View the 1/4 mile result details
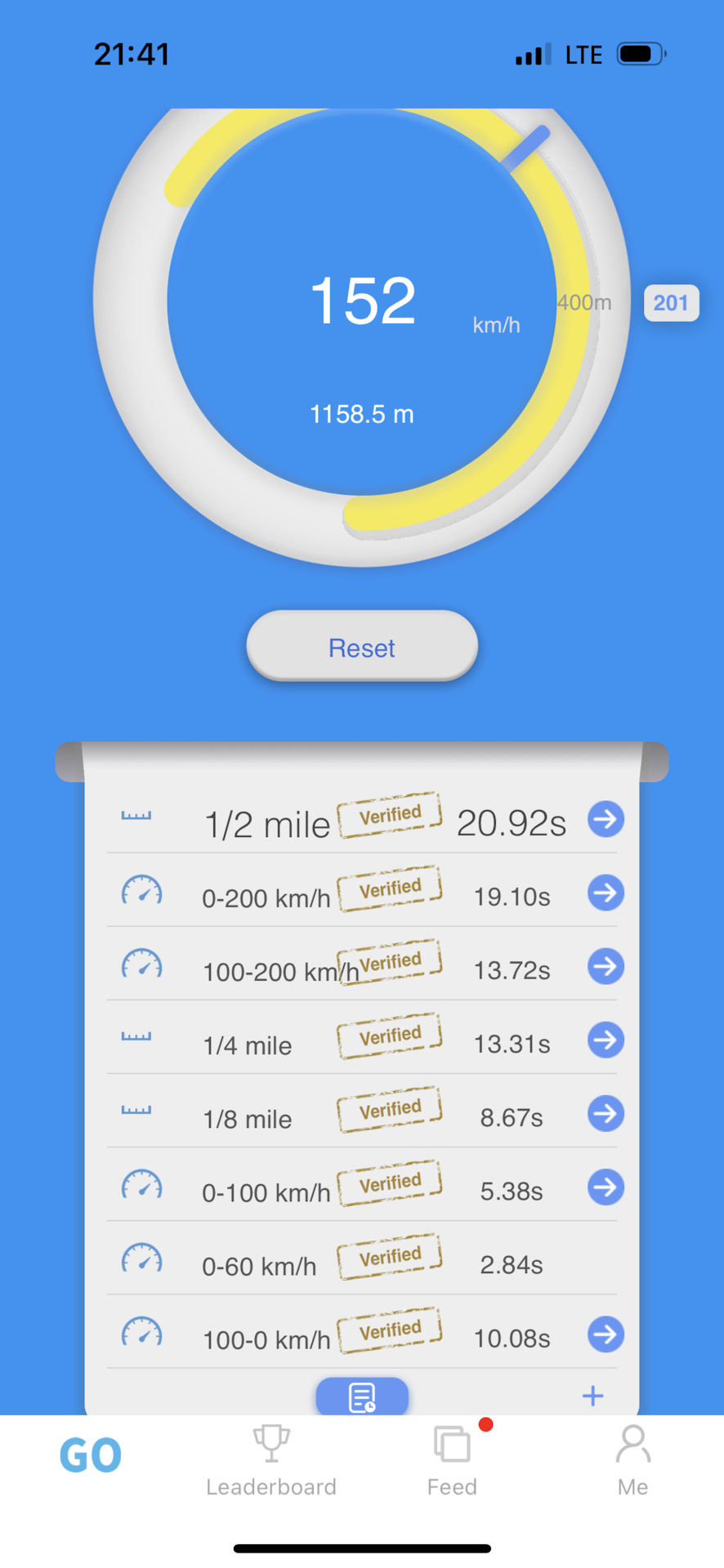Viewport: 724px width, 1568px height. (606, 1040)
